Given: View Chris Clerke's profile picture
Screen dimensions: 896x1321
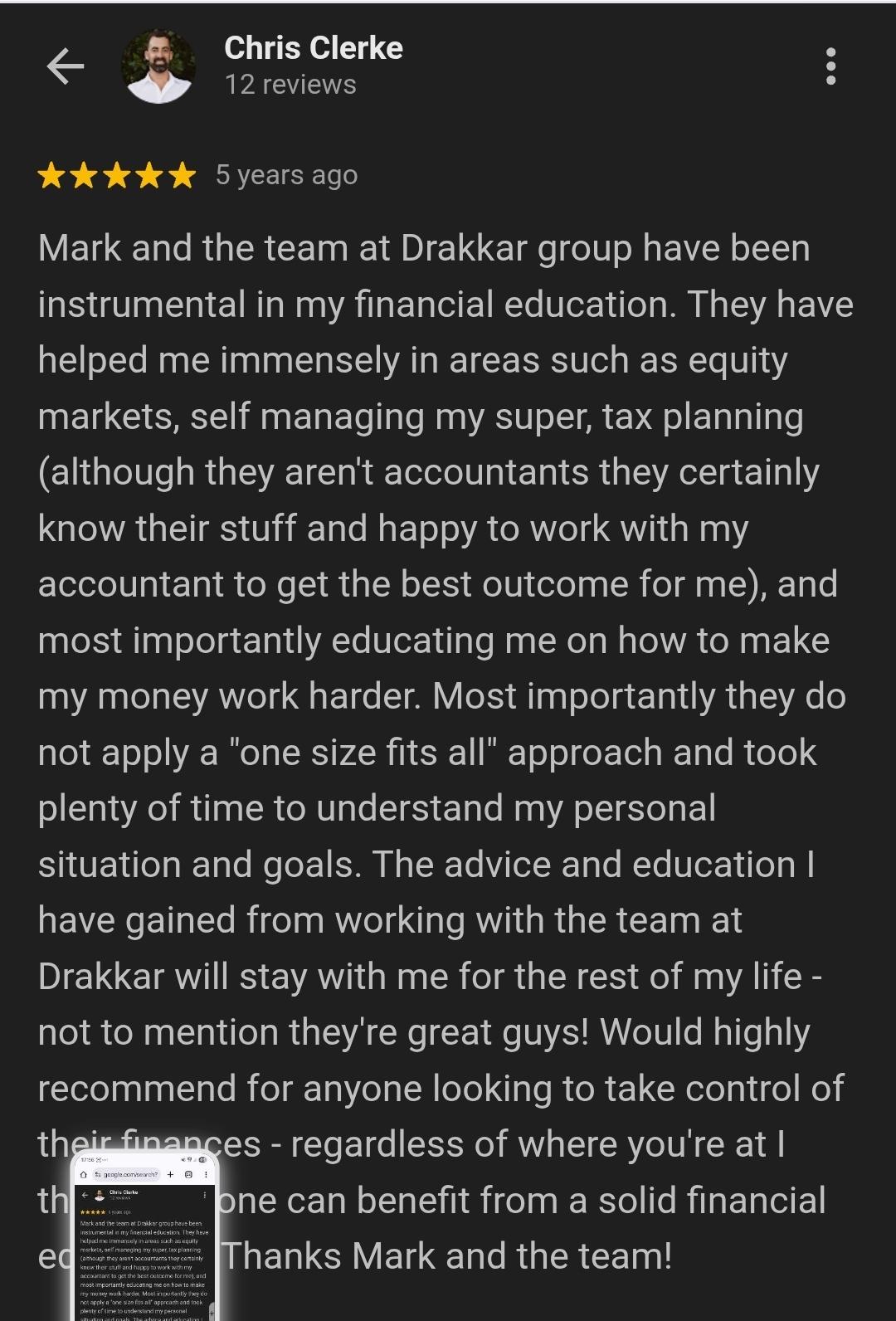Looking at the screenshot, I should [158, 66].
